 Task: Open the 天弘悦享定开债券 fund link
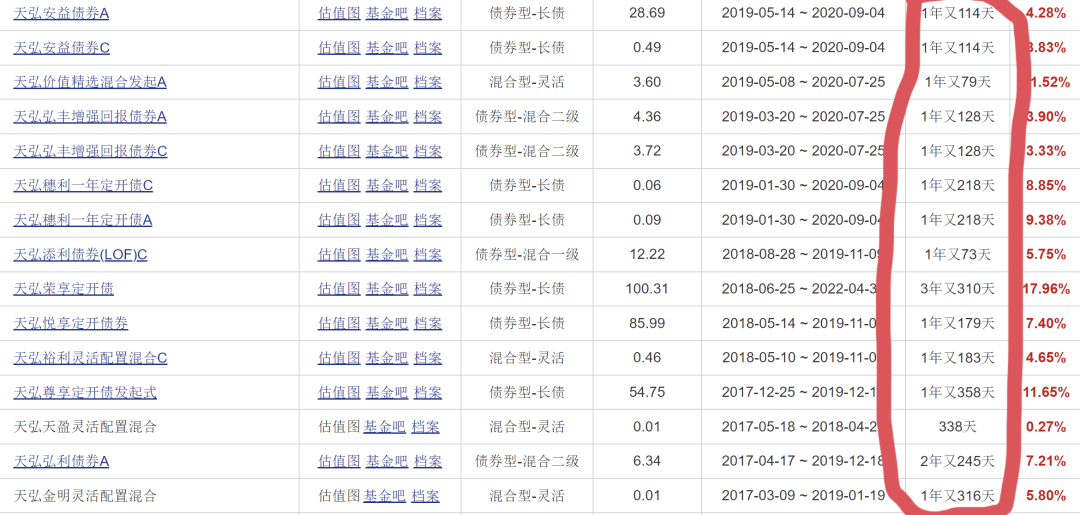coord(70,324)
